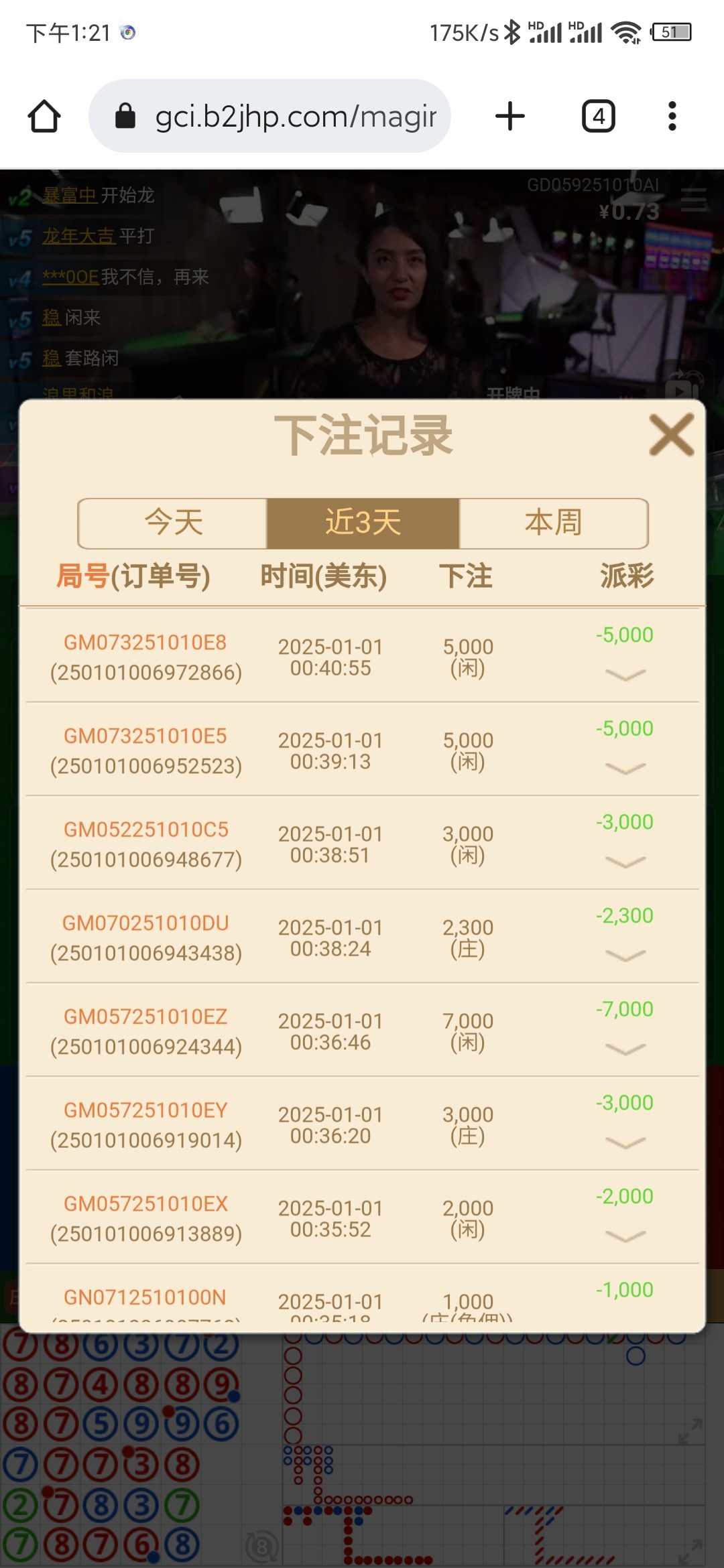724x1568 pixels.
Task: Select the 近3天 tab
Action: (x=363, y=523)
